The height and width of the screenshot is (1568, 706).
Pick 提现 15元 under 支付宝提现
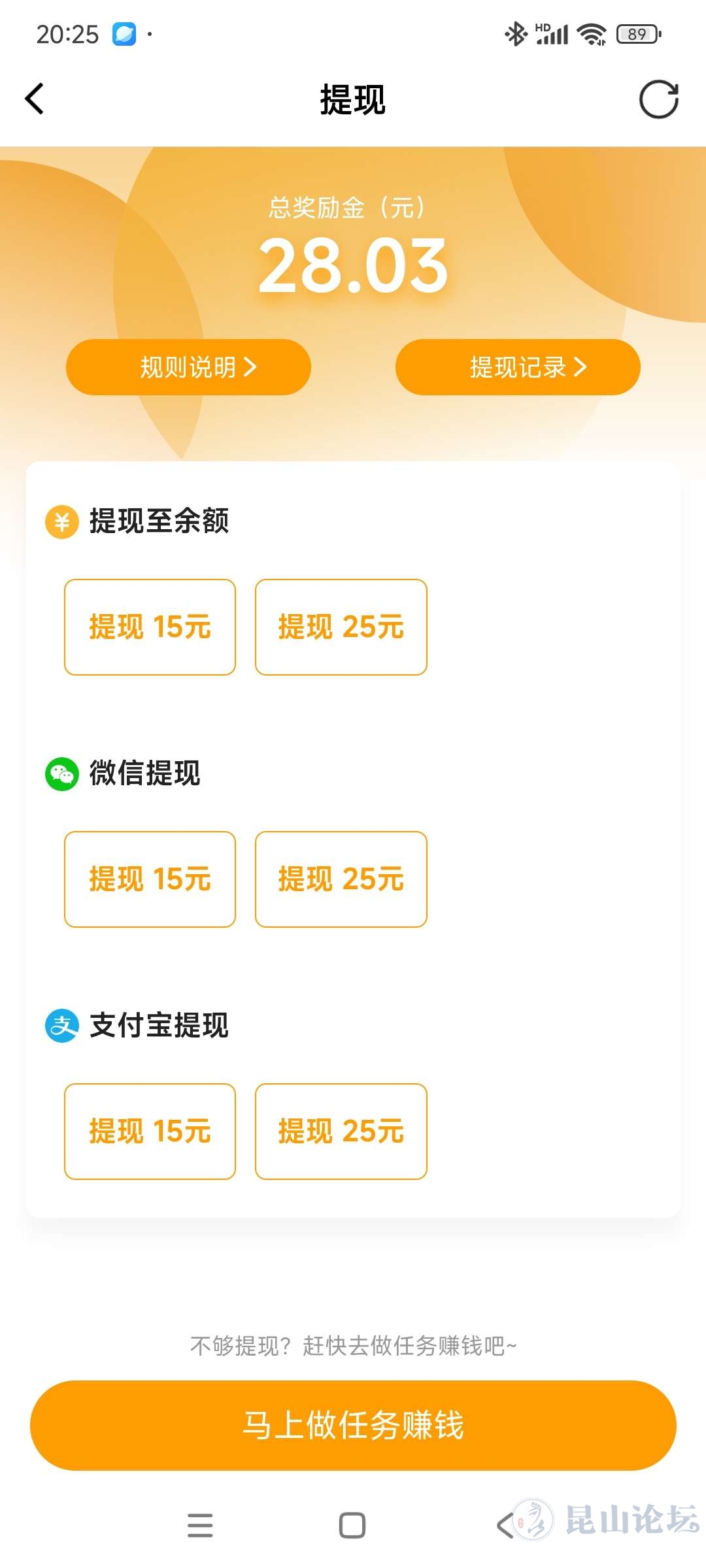click(x=150, y=1132)
